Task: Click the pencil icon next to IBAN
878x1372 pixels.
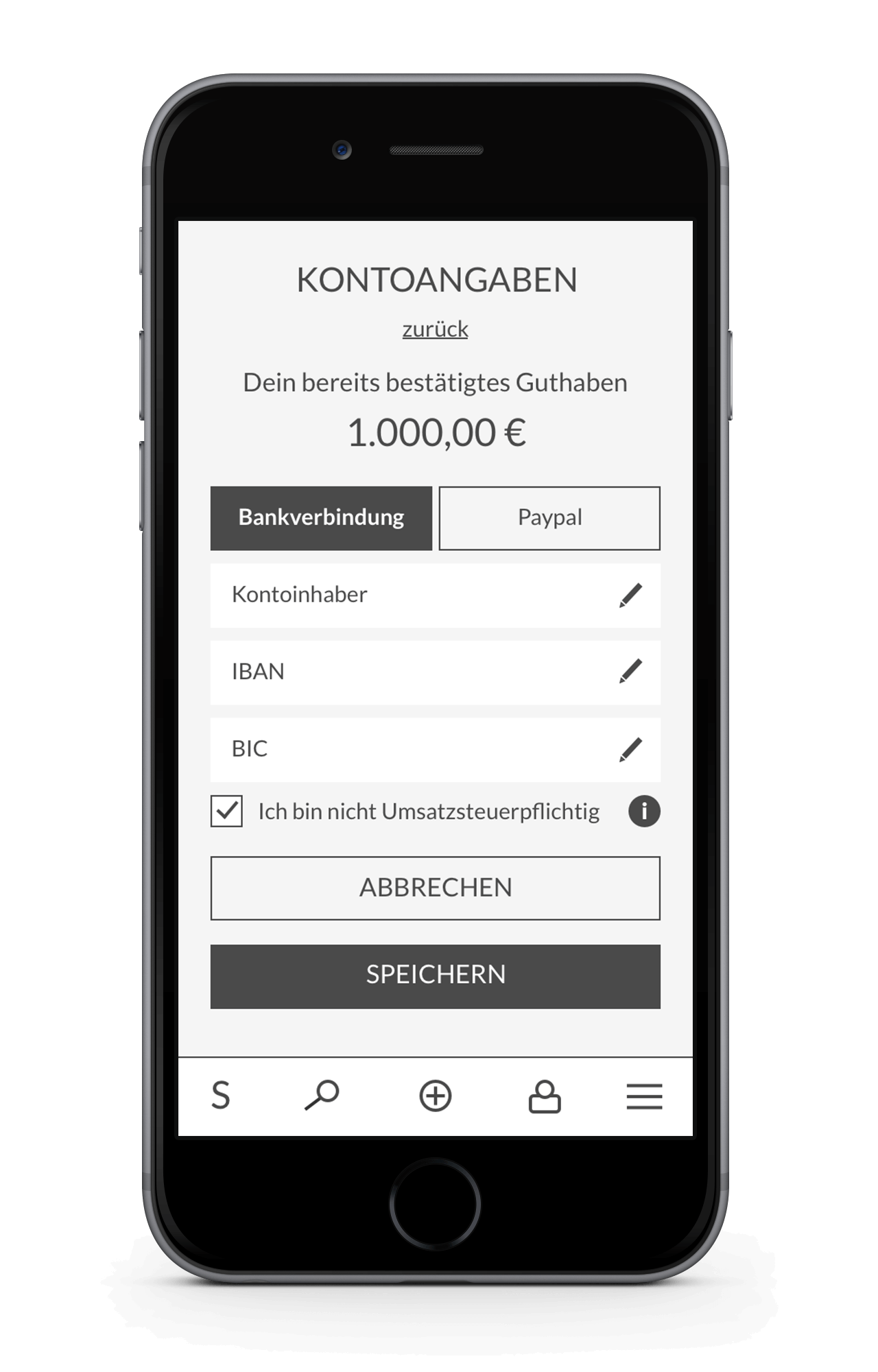Action: [x=632, y=672]
